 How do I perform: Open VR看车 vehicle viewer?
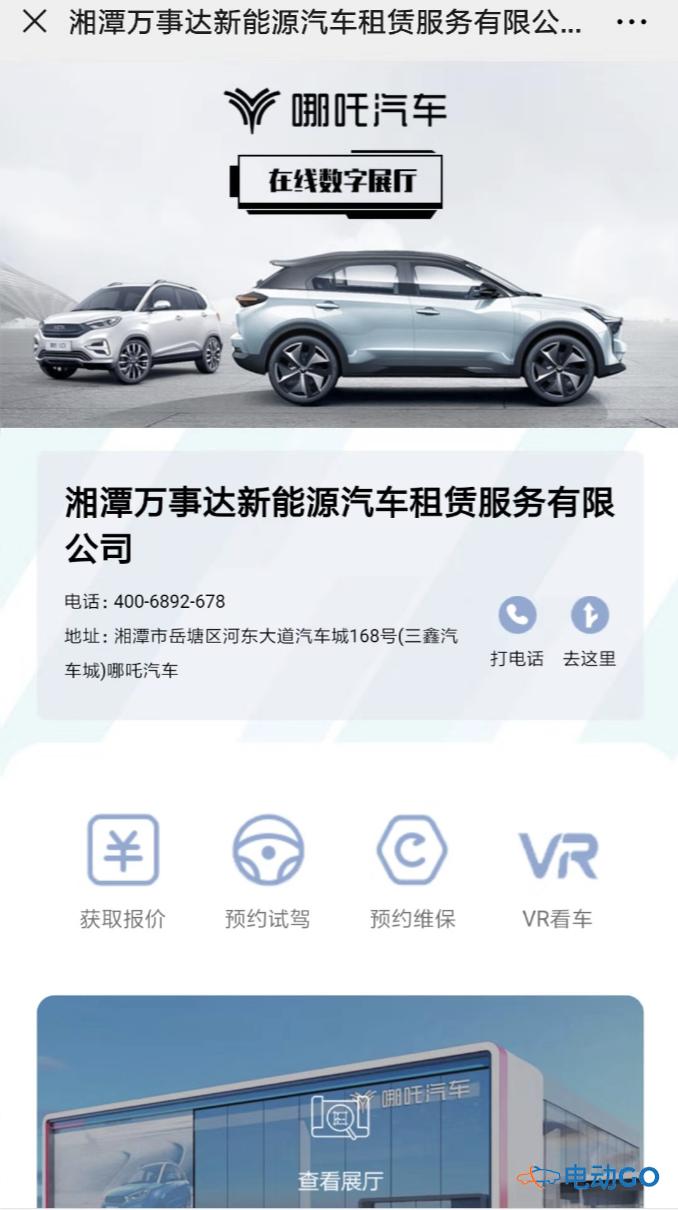tap(557, 869)
